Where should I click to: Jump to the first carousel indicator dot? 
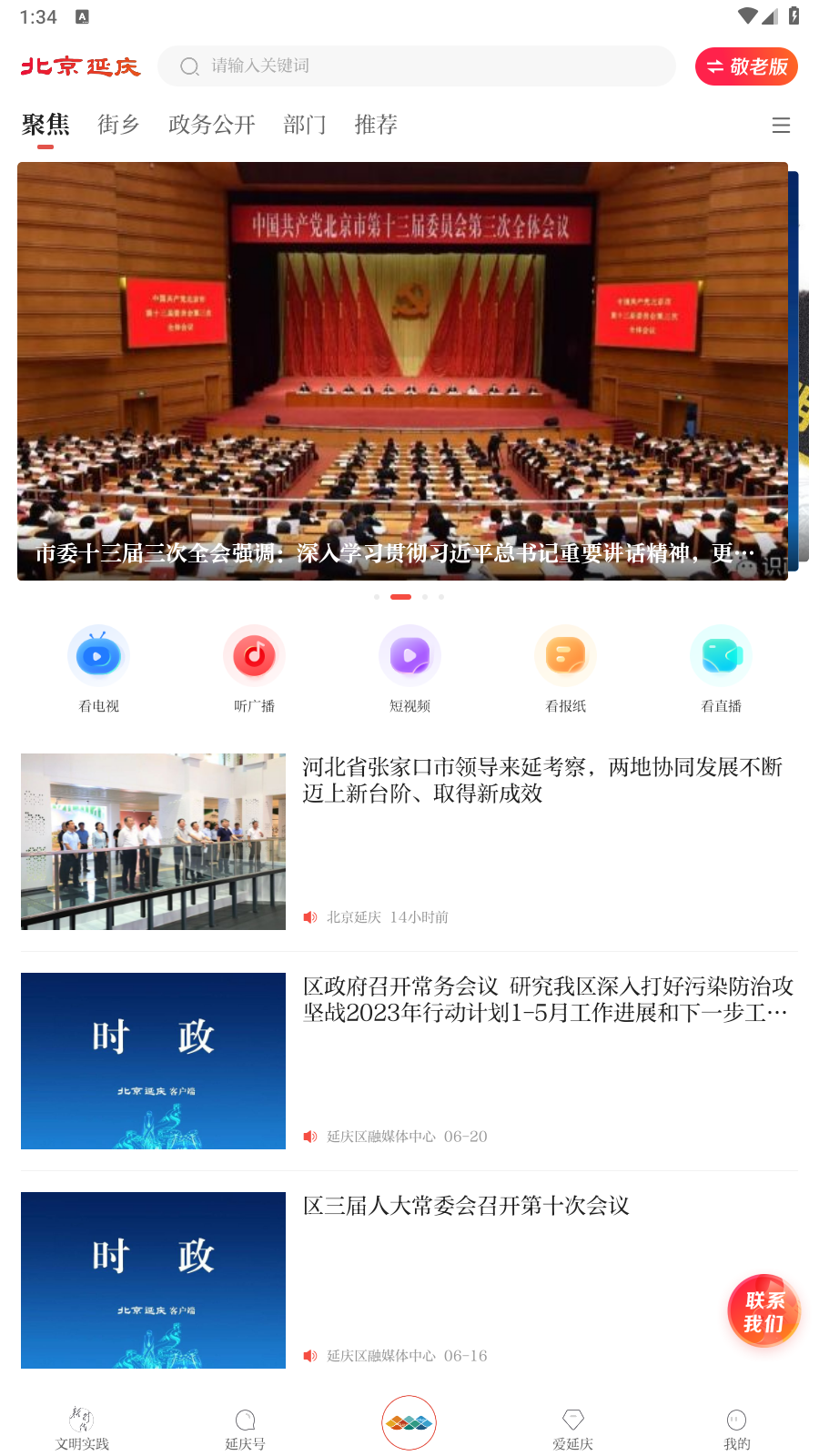[x=378, y=597]
